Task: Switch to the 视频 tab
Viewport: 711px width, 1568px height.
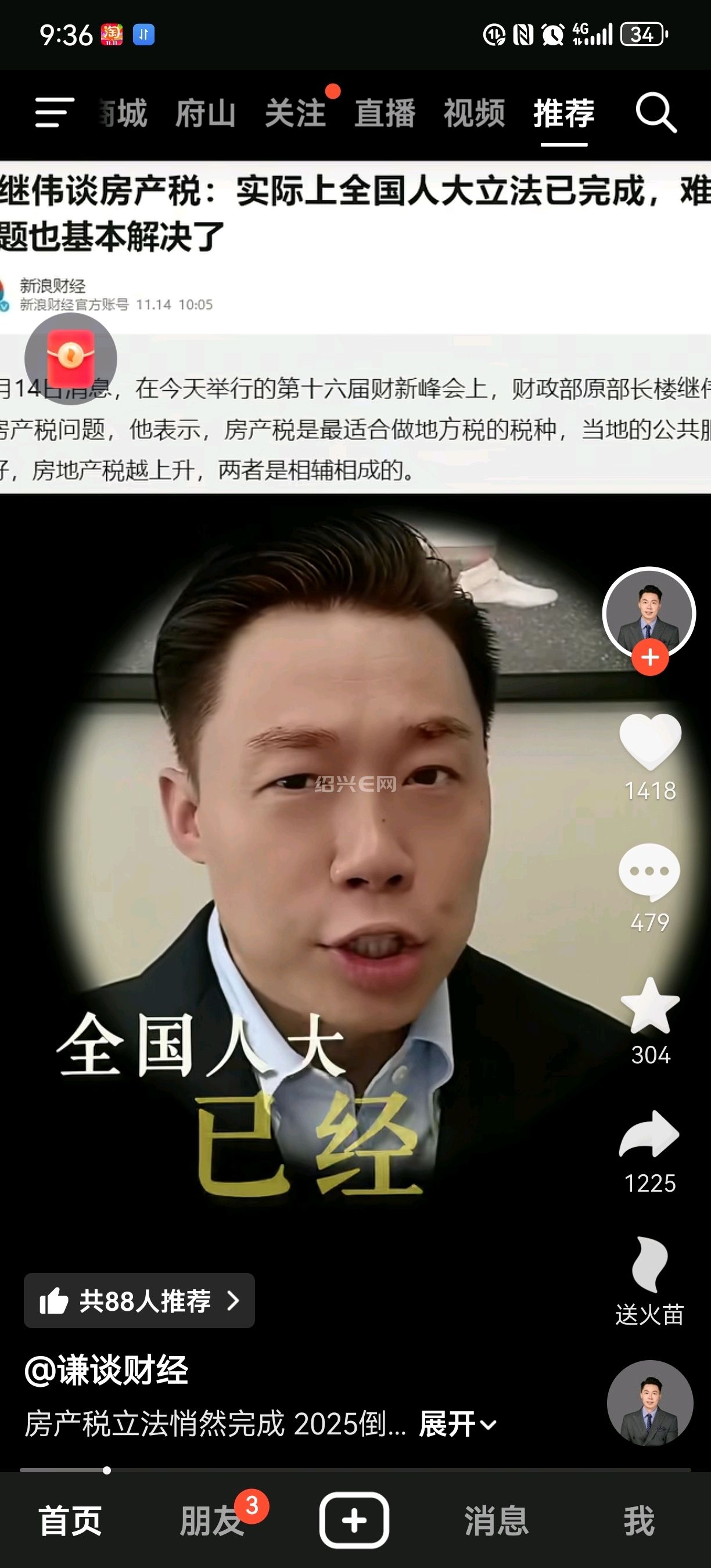Action: pyautogui.click(x=474, y=114)
